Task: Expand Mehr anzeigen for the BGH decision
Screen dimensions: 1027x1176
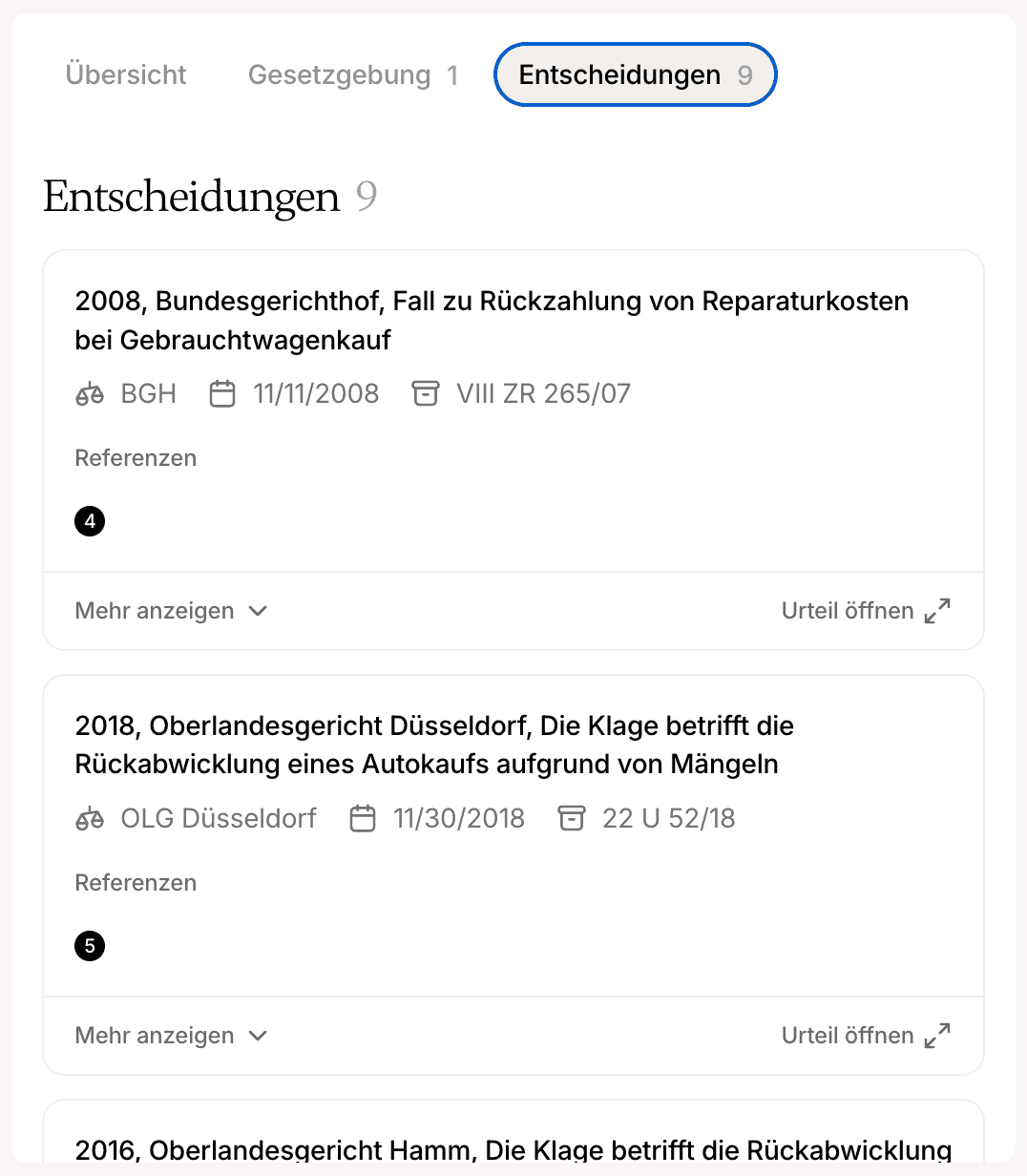Action: pos(171,611)
